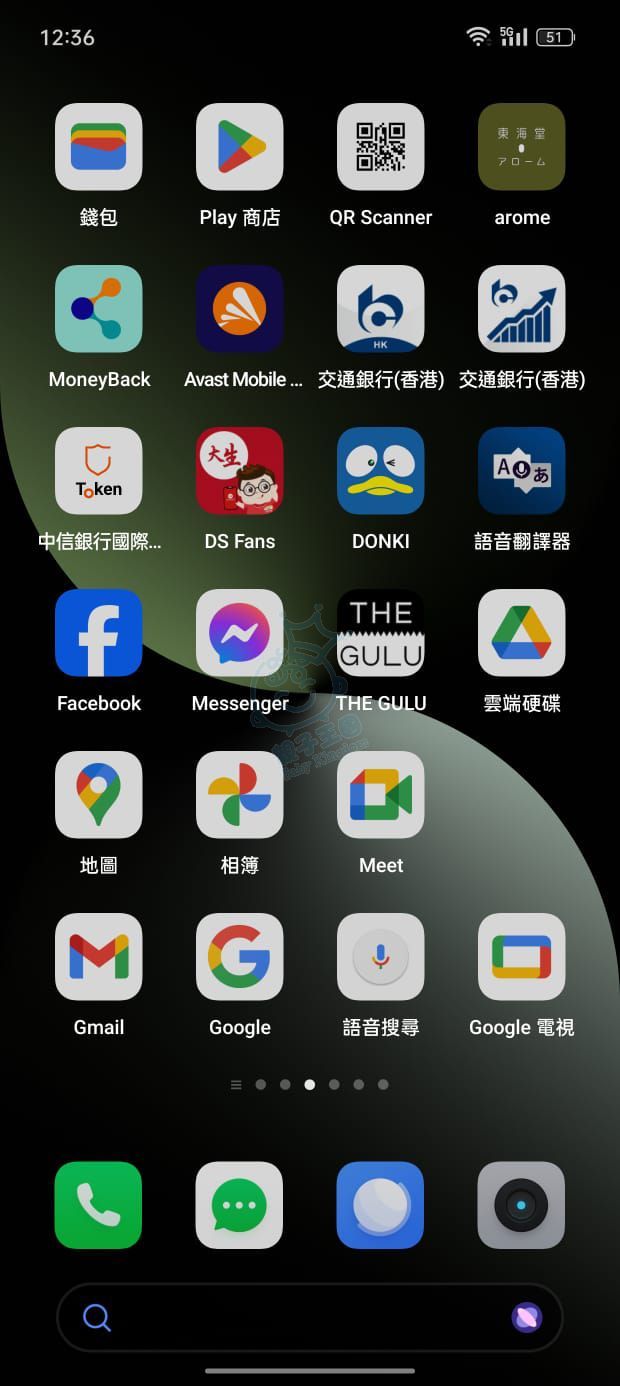Launch 地圖 Google Maps
The image size is (620, 1386).
click(x=98, y=795)
